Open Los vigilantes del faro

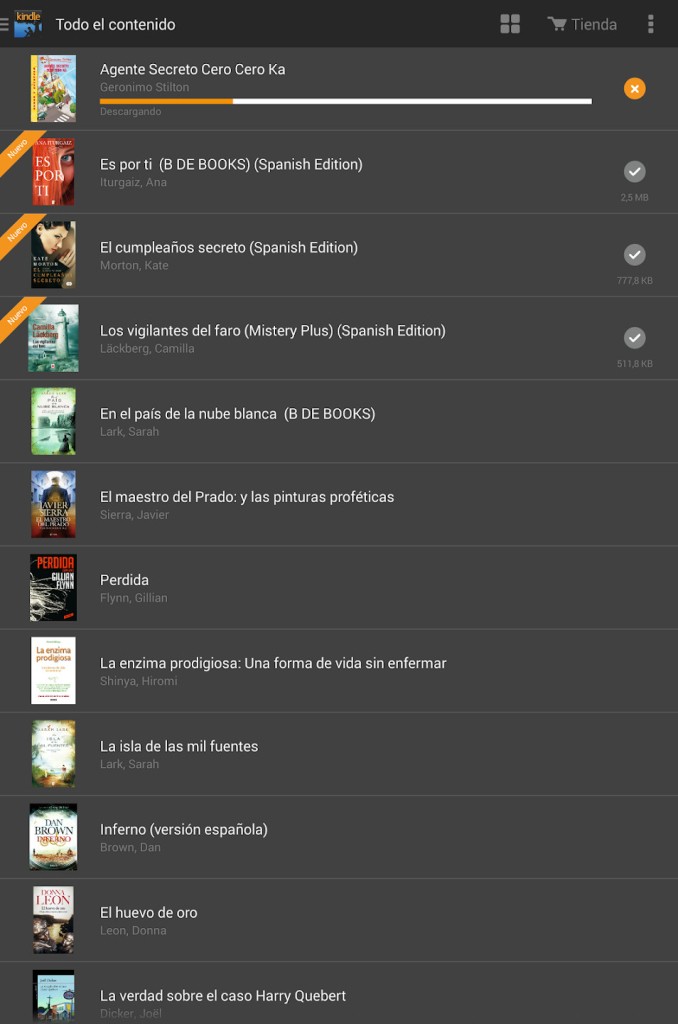[273, 331]
